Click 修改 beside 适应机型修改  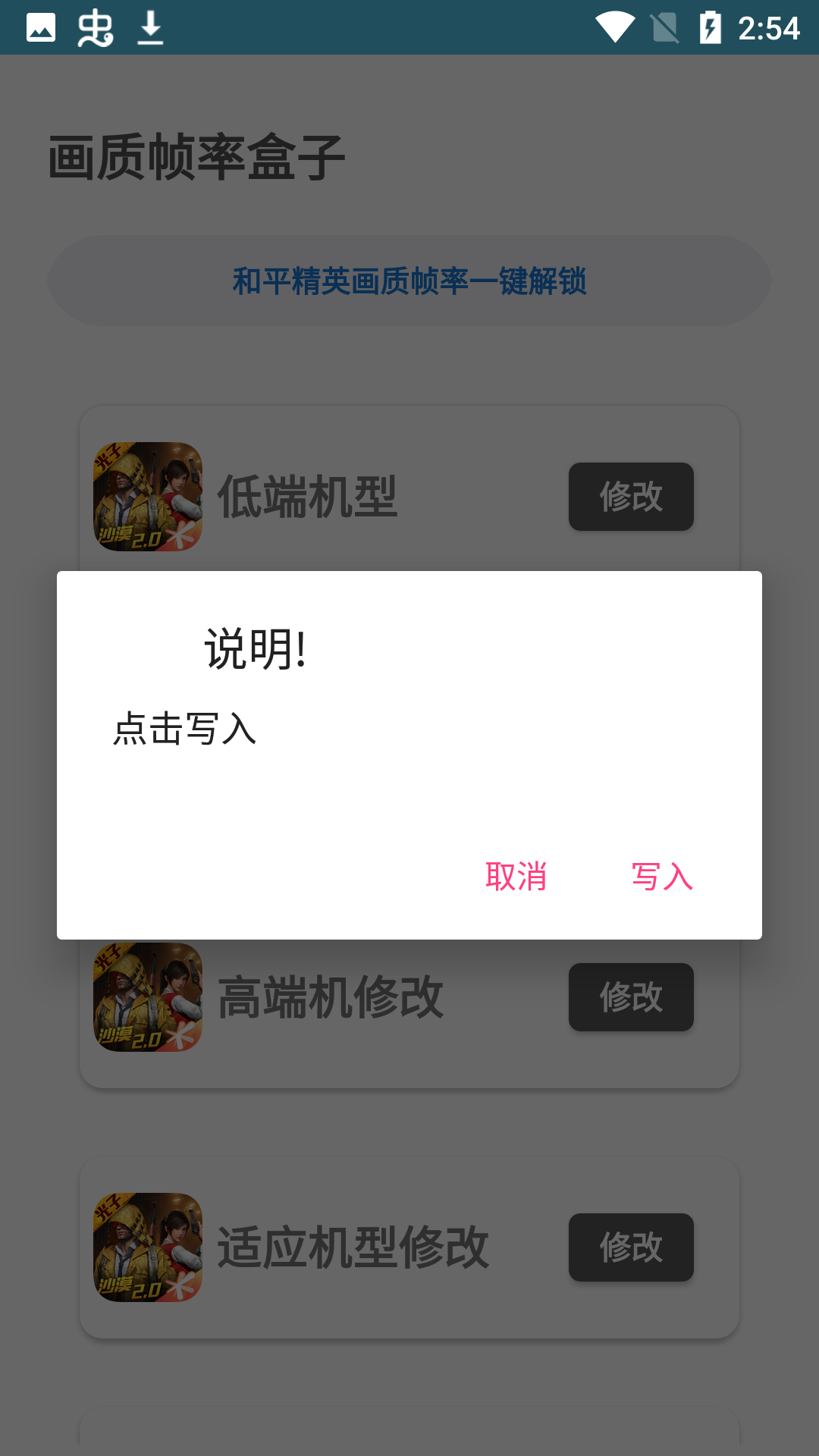631,1247
